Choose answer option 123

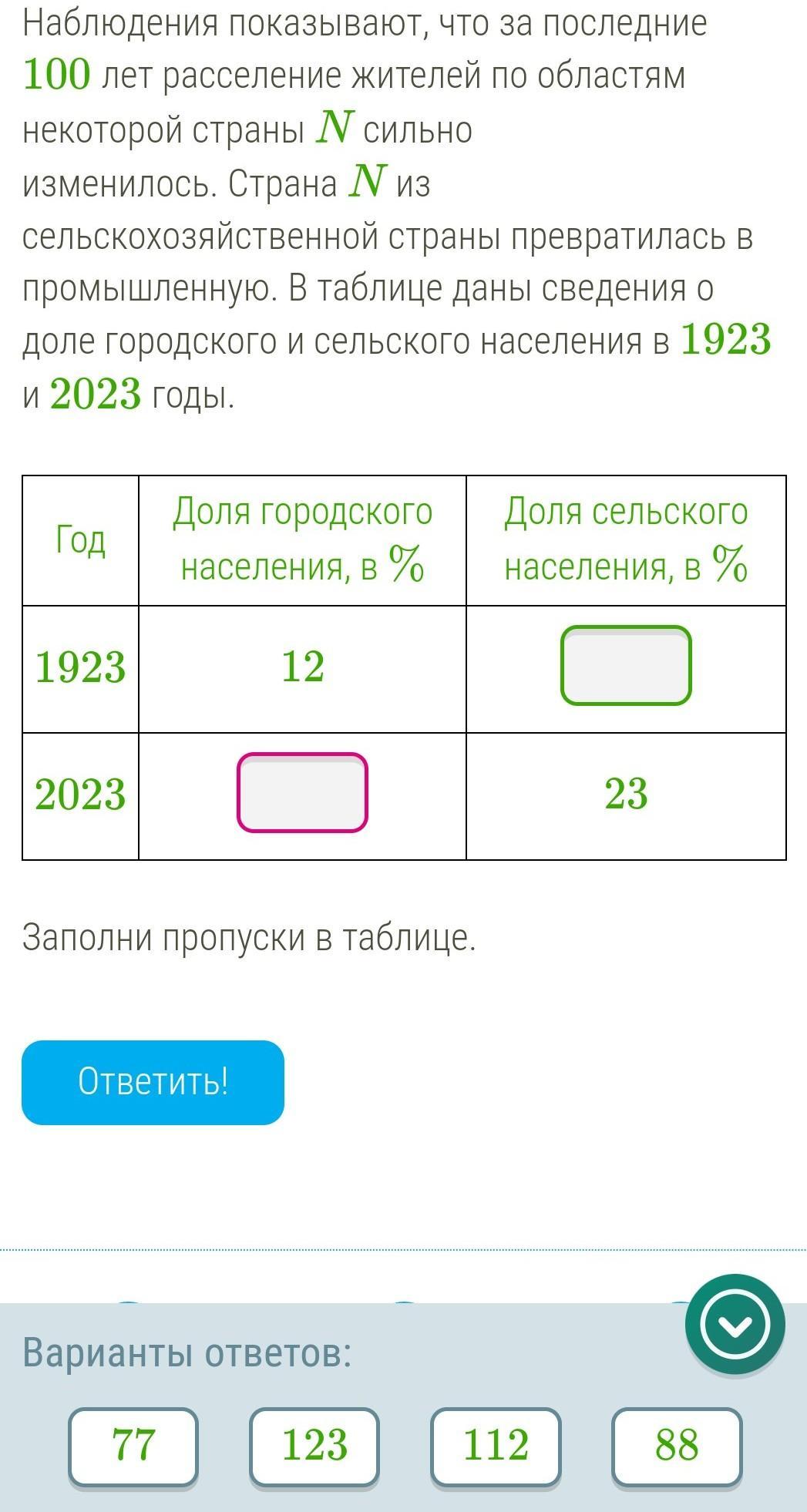point(314,1446)
